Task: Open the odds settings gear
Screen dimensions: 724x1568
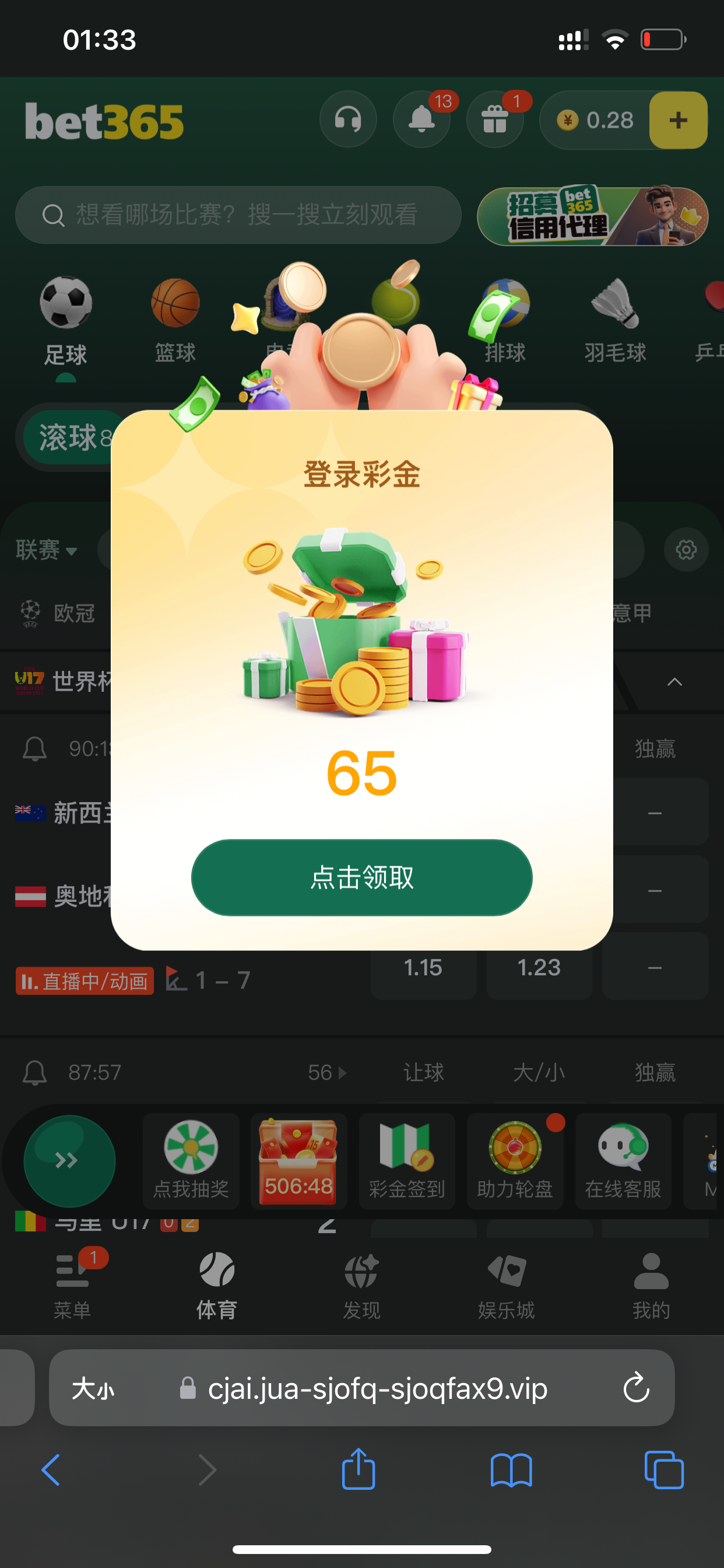Action: click(x=686, y=549)
